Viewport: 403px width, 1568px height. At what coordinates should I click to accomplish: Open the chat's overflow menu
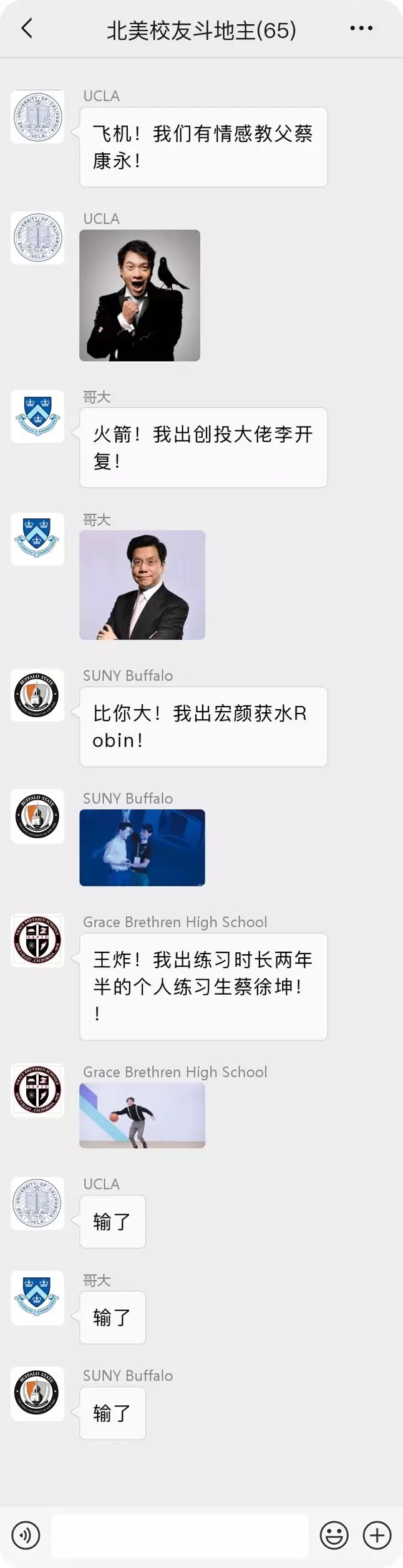[x=361, y=29]
